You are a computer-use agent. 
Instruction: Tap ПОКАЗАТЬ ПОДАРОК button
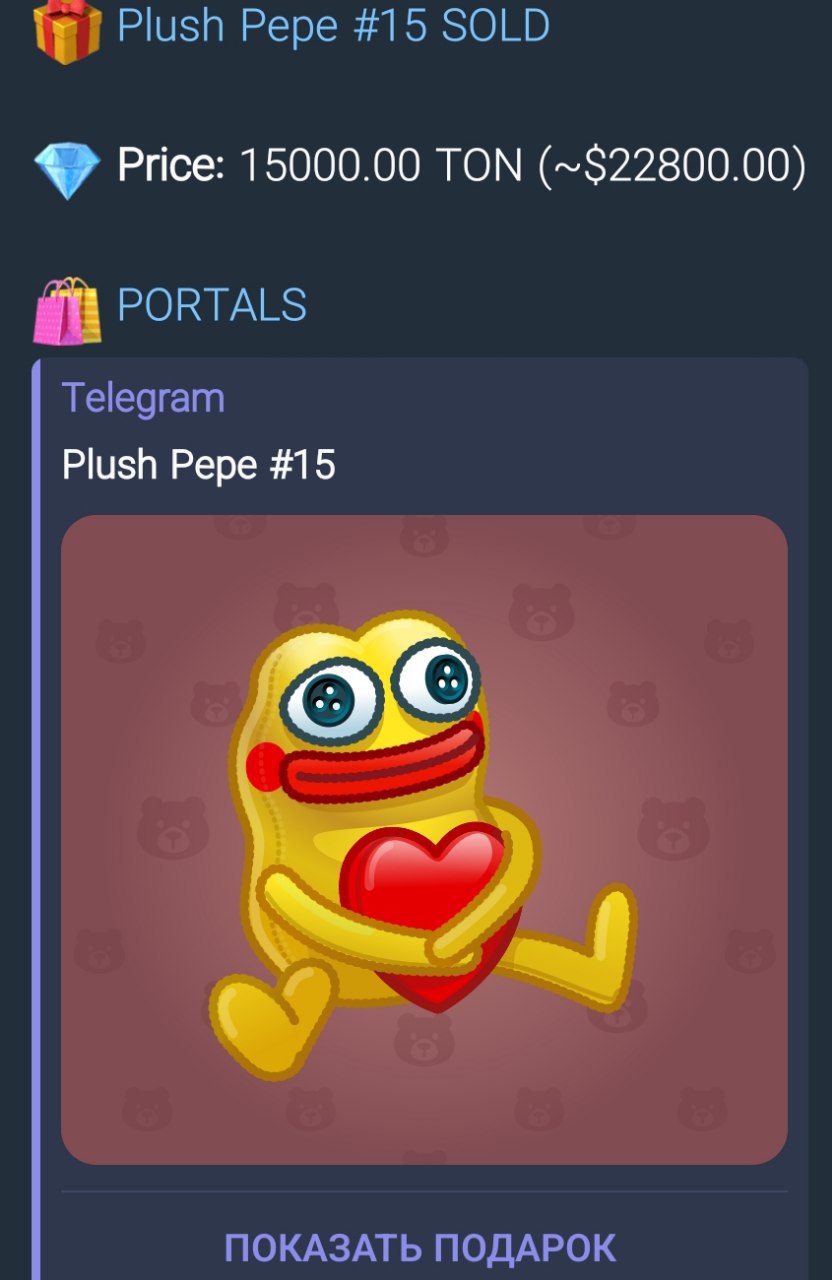[x=420, y=1247]
